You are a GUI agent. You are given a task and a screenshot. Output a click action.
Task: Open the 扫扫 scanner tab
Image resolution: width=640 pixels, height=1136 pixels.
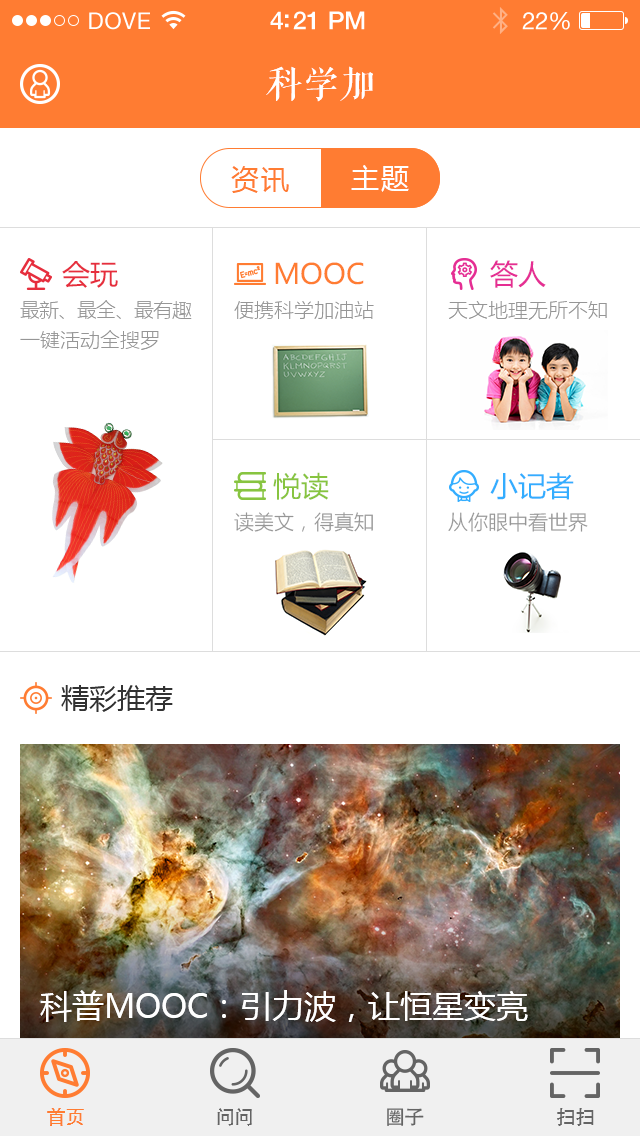coord(575,1087)
